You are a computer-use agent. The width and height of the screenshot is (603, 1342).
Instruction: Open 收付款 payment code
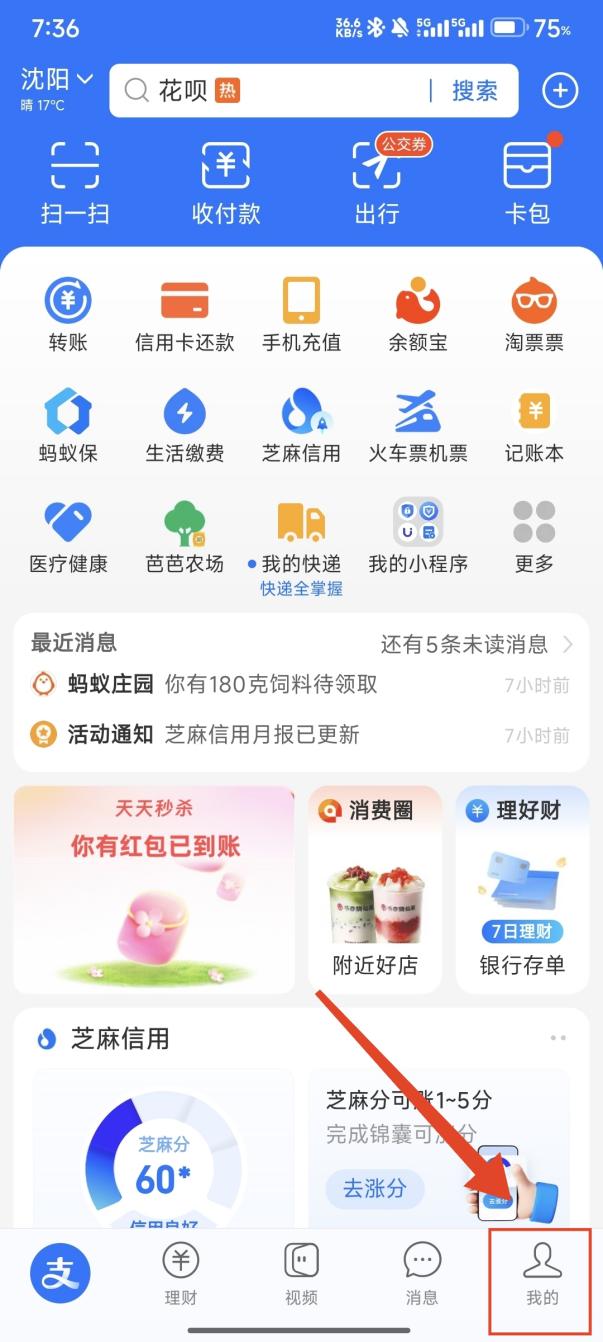[226, 181]
